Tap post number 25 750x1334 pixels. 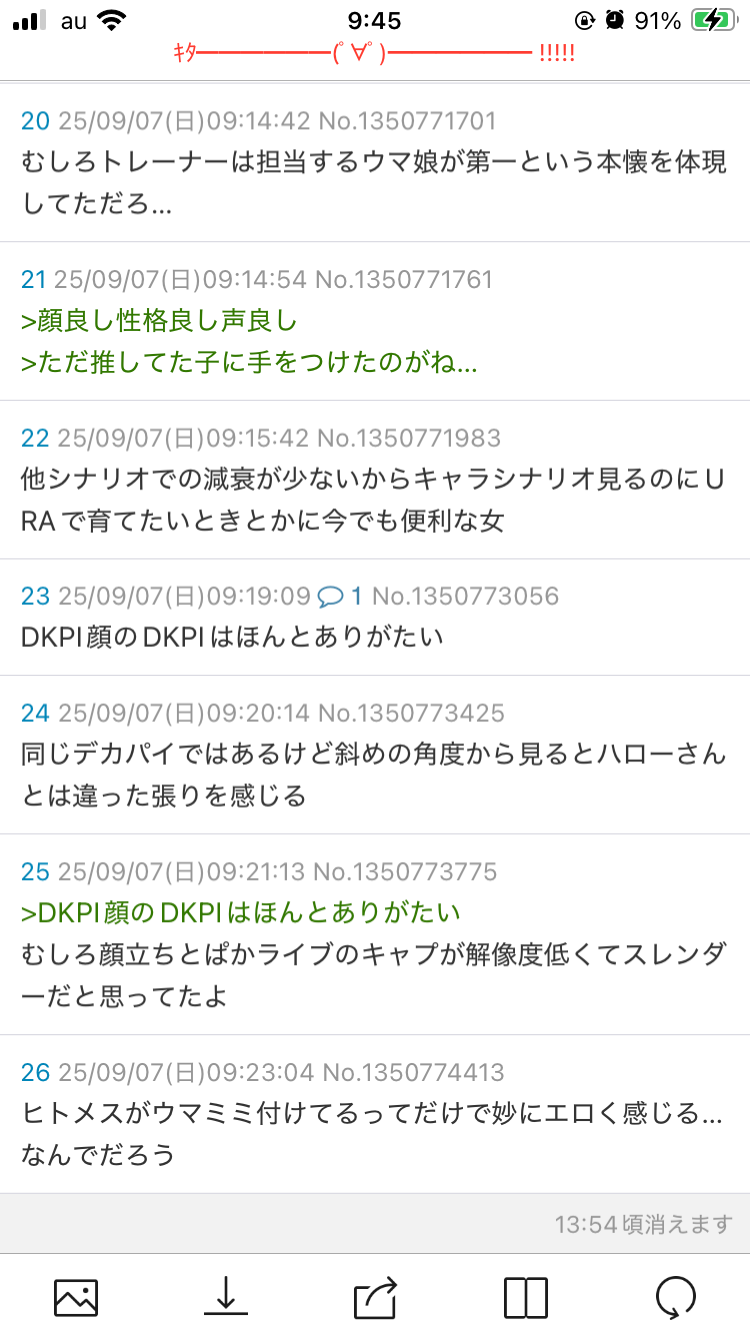tap(35, 872)
